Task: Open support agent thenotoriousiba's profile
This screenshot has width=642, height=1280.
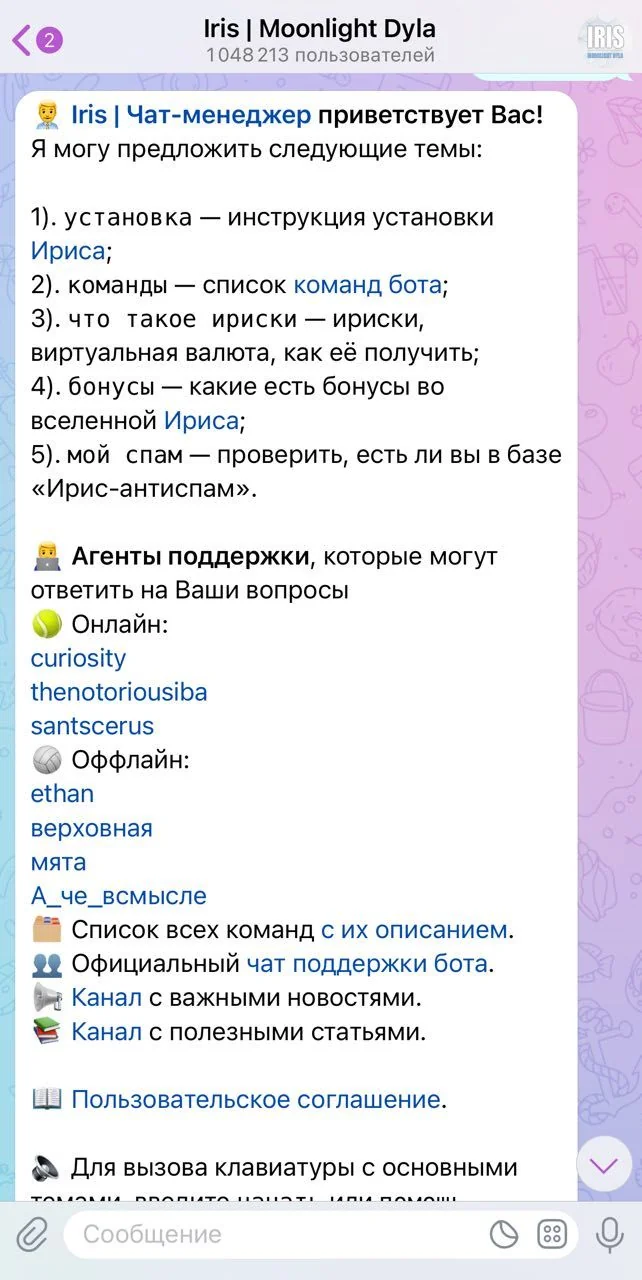Action: click(119, 692)
